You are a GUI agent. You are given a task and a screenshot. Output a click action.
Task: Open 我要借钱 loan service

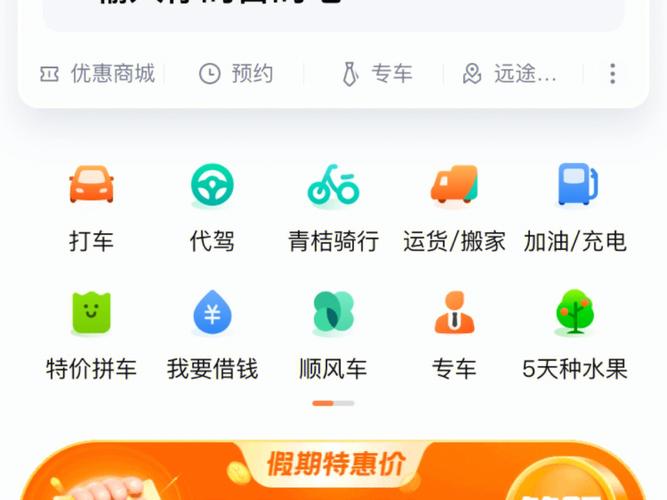[212, 336]
